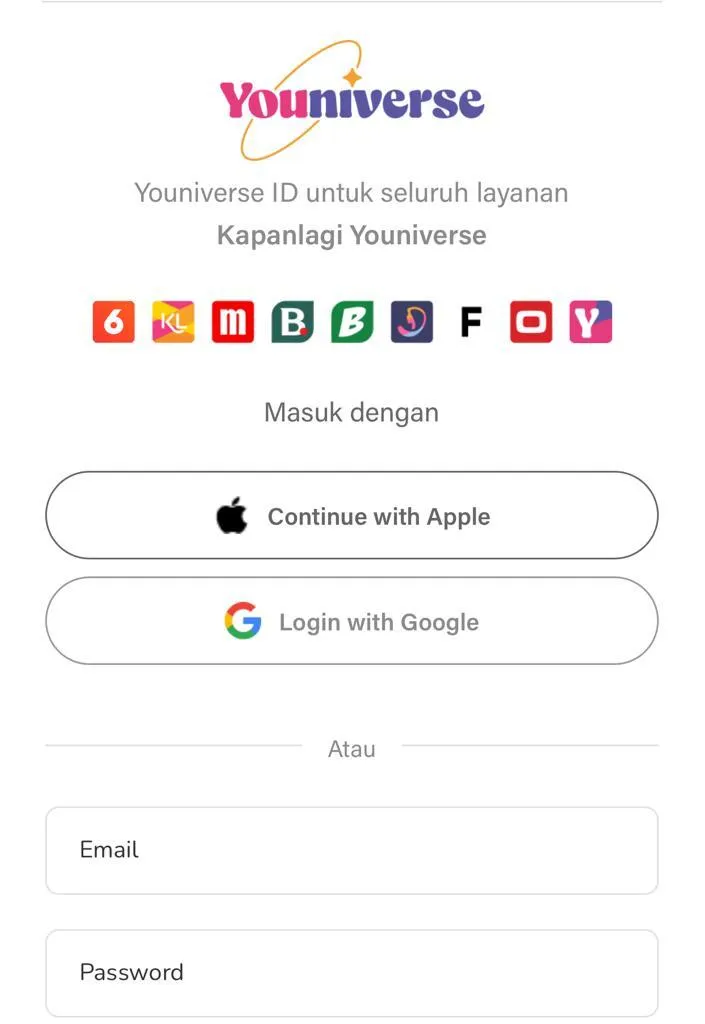Image resolution: width=705 pixels, height=1024 pixels.
Task: Focus the Email input field
Action: tap(352, 850)
